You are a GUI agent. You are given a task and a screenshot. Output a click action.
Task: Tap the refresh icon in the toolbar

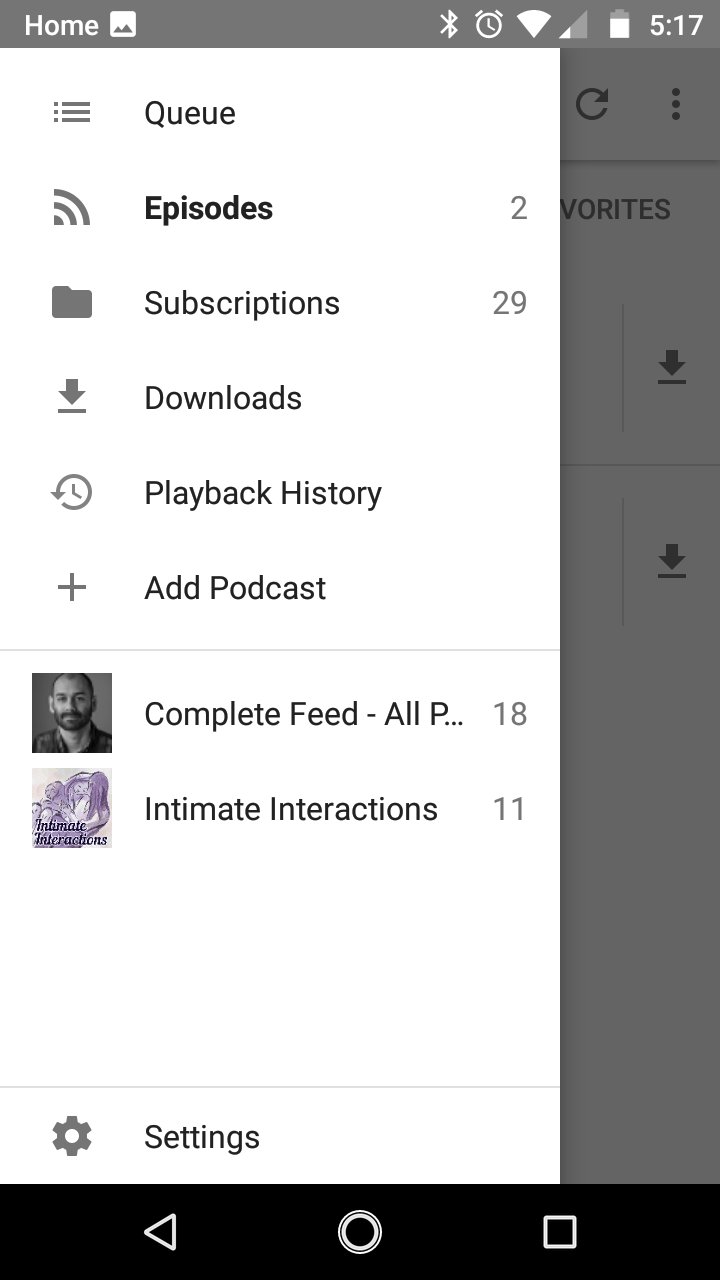(592, 104)
